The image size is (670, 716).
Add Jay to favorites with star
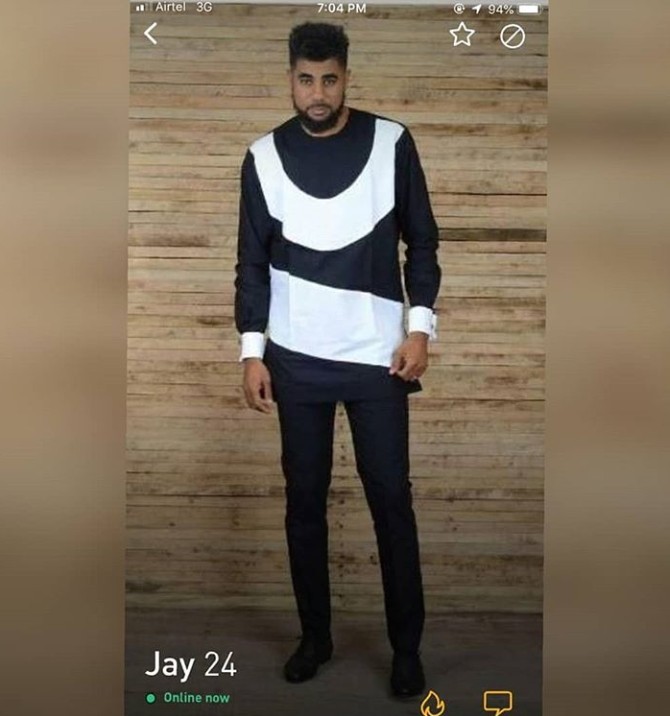pyautogui.click(x=461, y=35)
